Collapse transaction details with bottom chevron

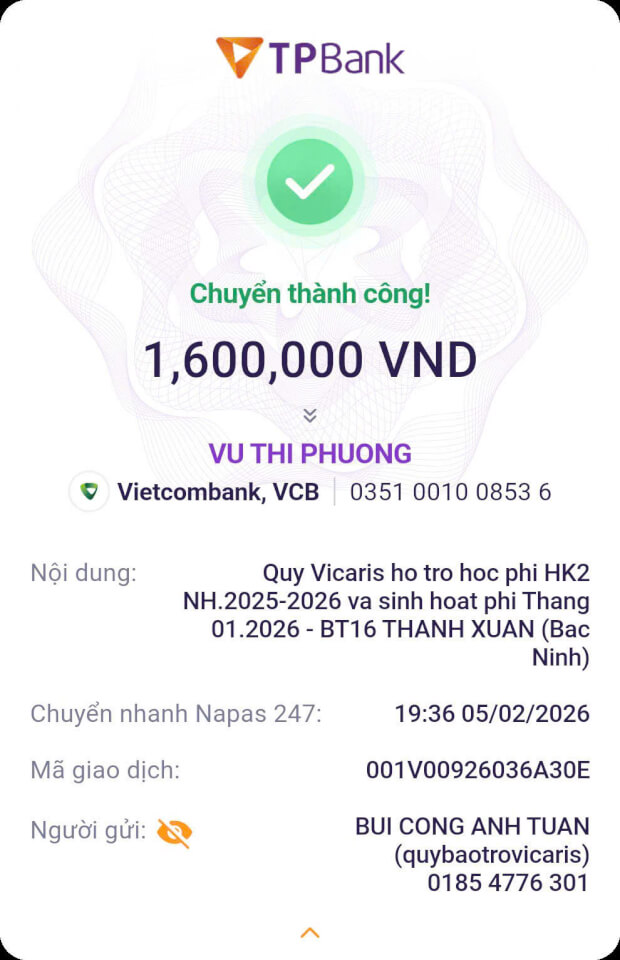310,933
